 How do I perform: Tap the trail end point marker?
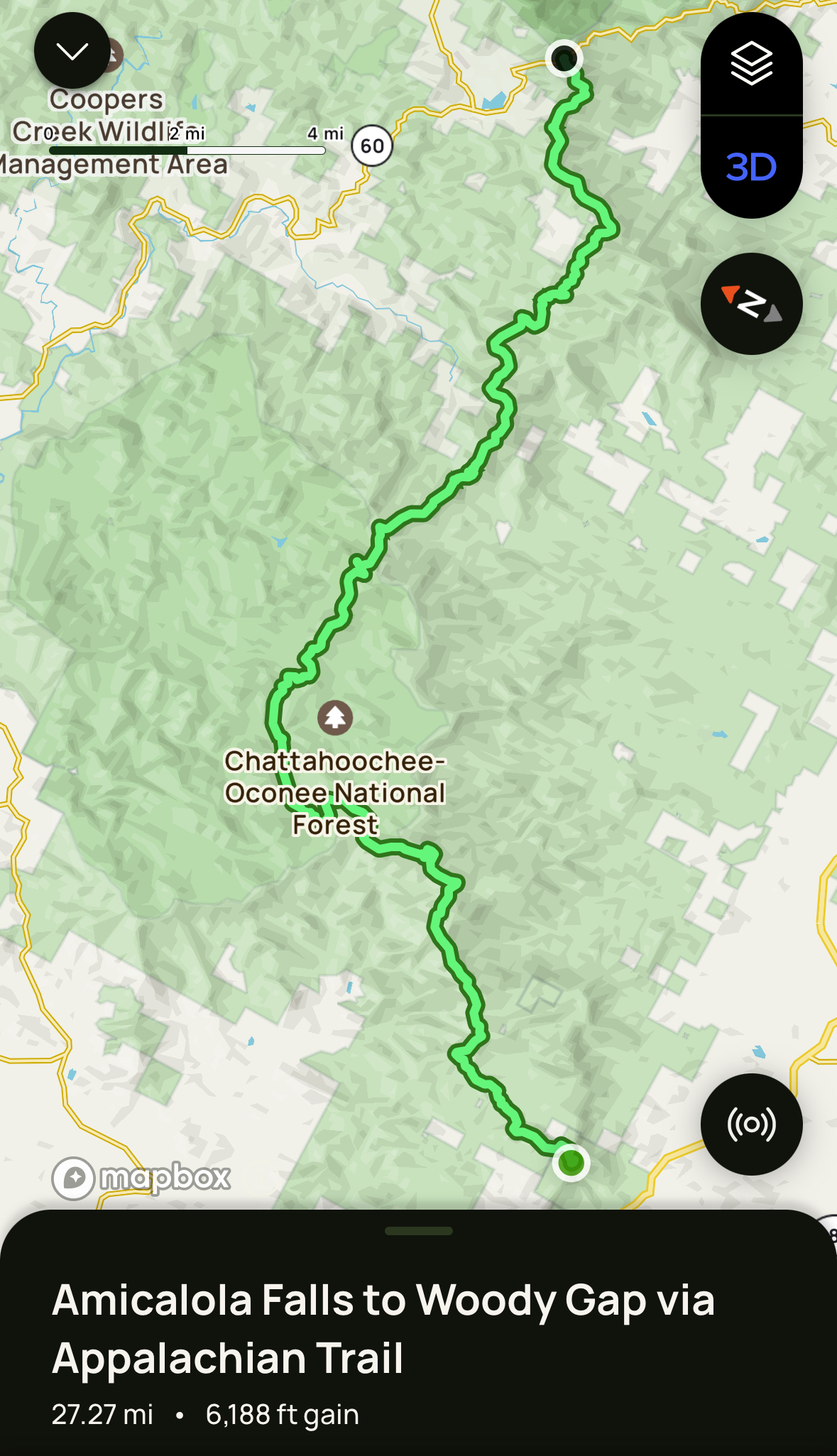tap(564, 58)
